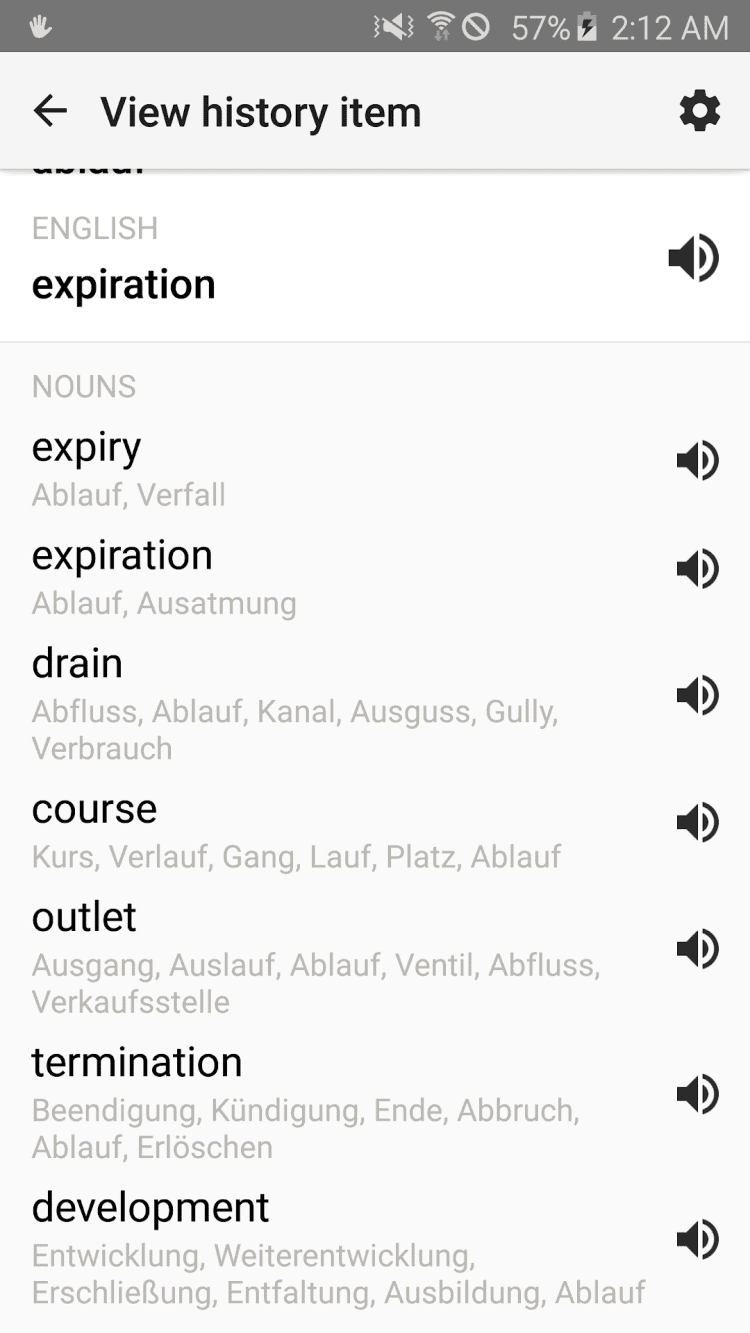The width and height of the screenshot is (750, 1333).
Task: Hear the word 'drain' spoken
Action: click(x=697, y=695)
